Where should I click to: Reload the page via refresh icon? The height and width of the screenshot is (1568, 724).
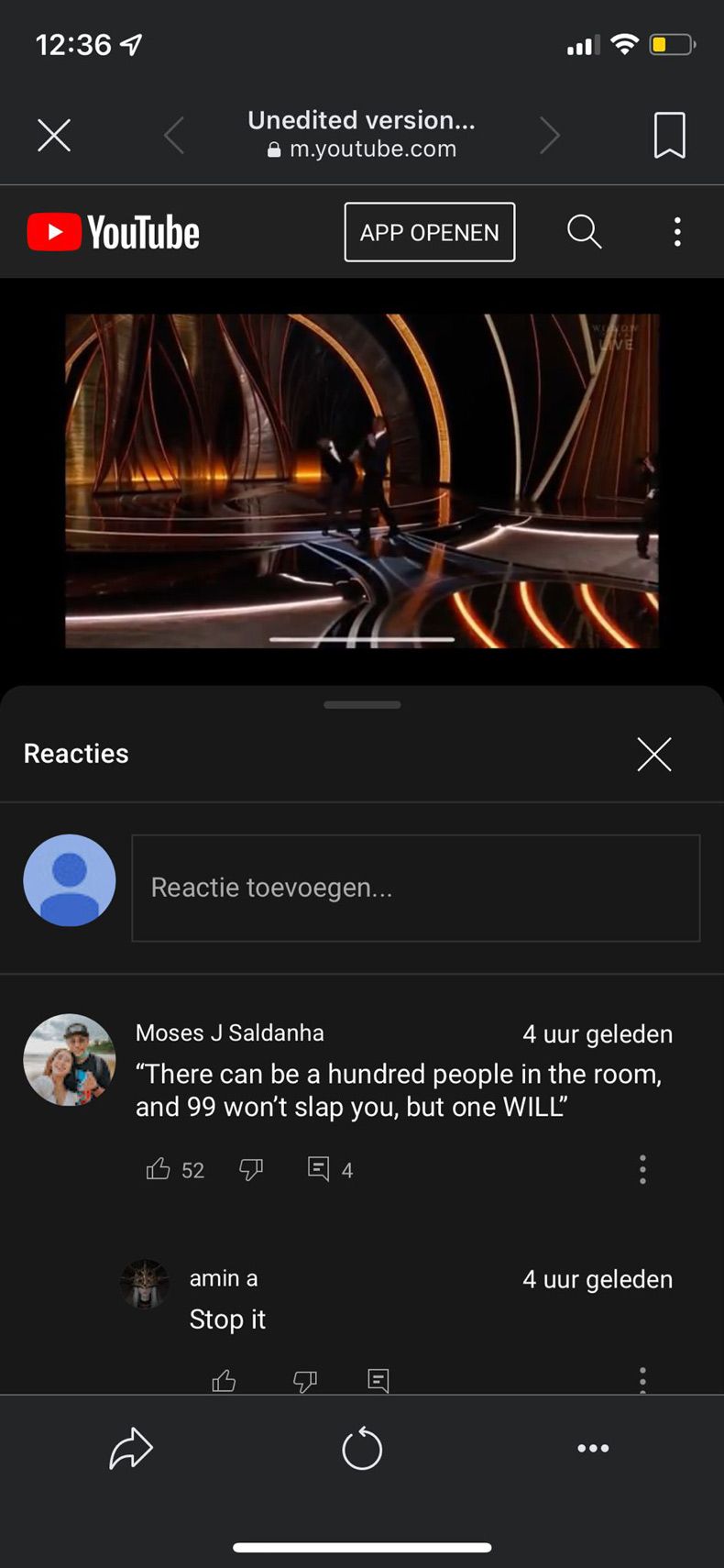click(362, 1449)
